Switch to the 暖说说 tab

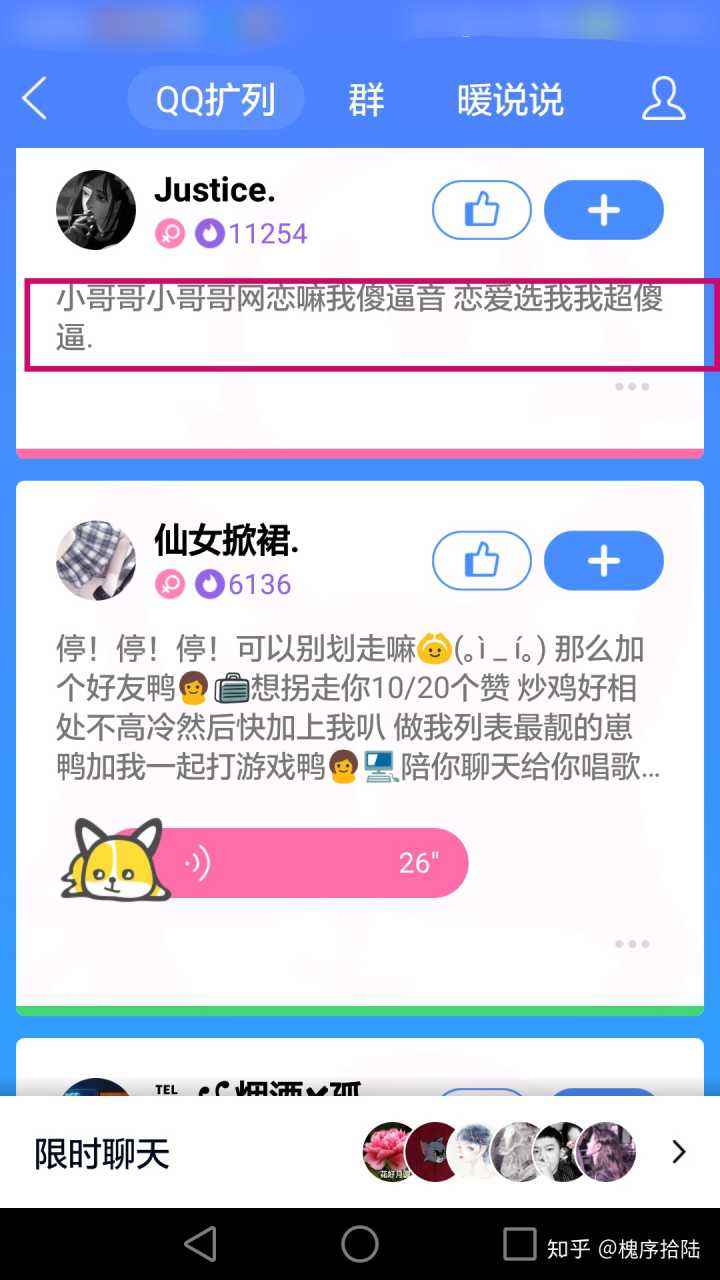pyautogui.click(x=510, y=100)
